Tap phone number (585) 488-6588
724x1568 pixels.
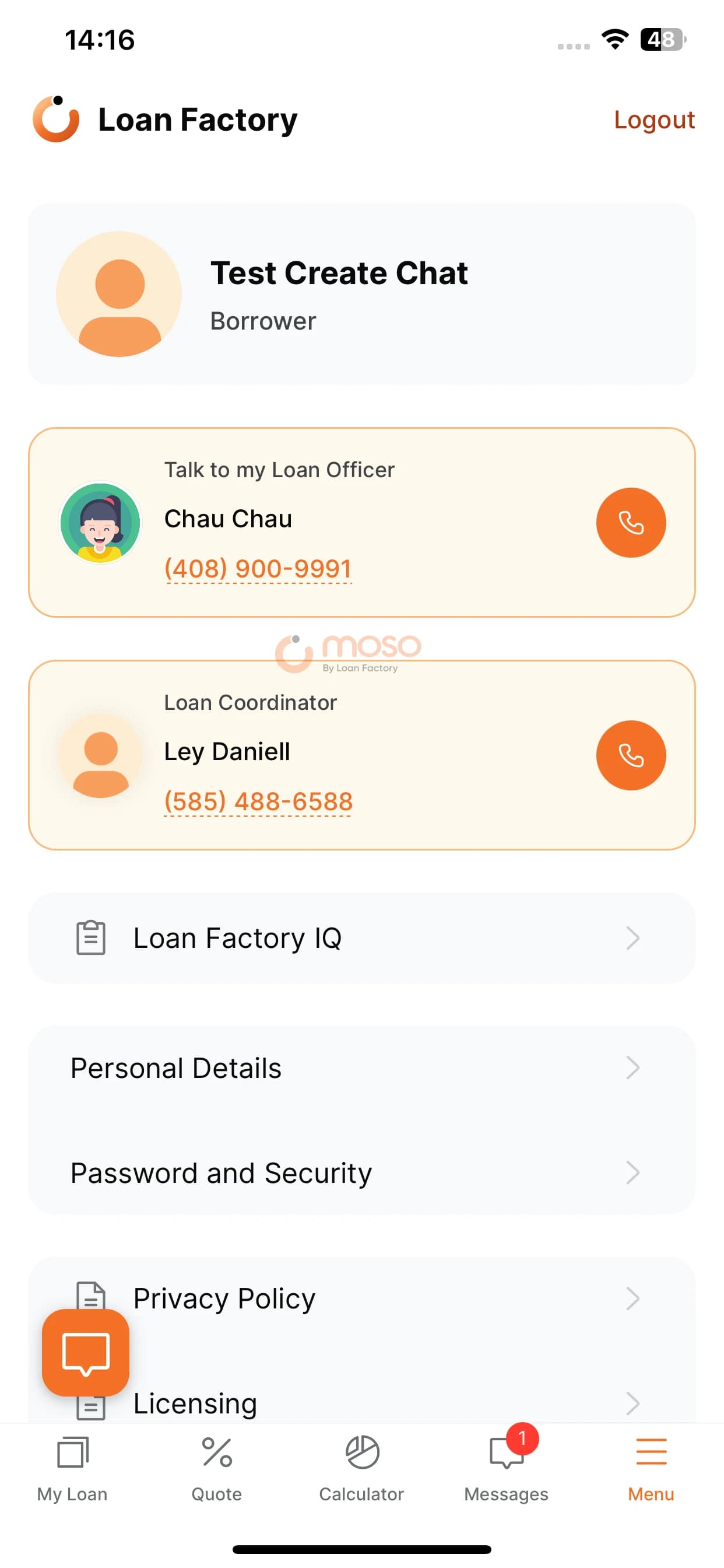pyautogui.click(x=258, y=801)
